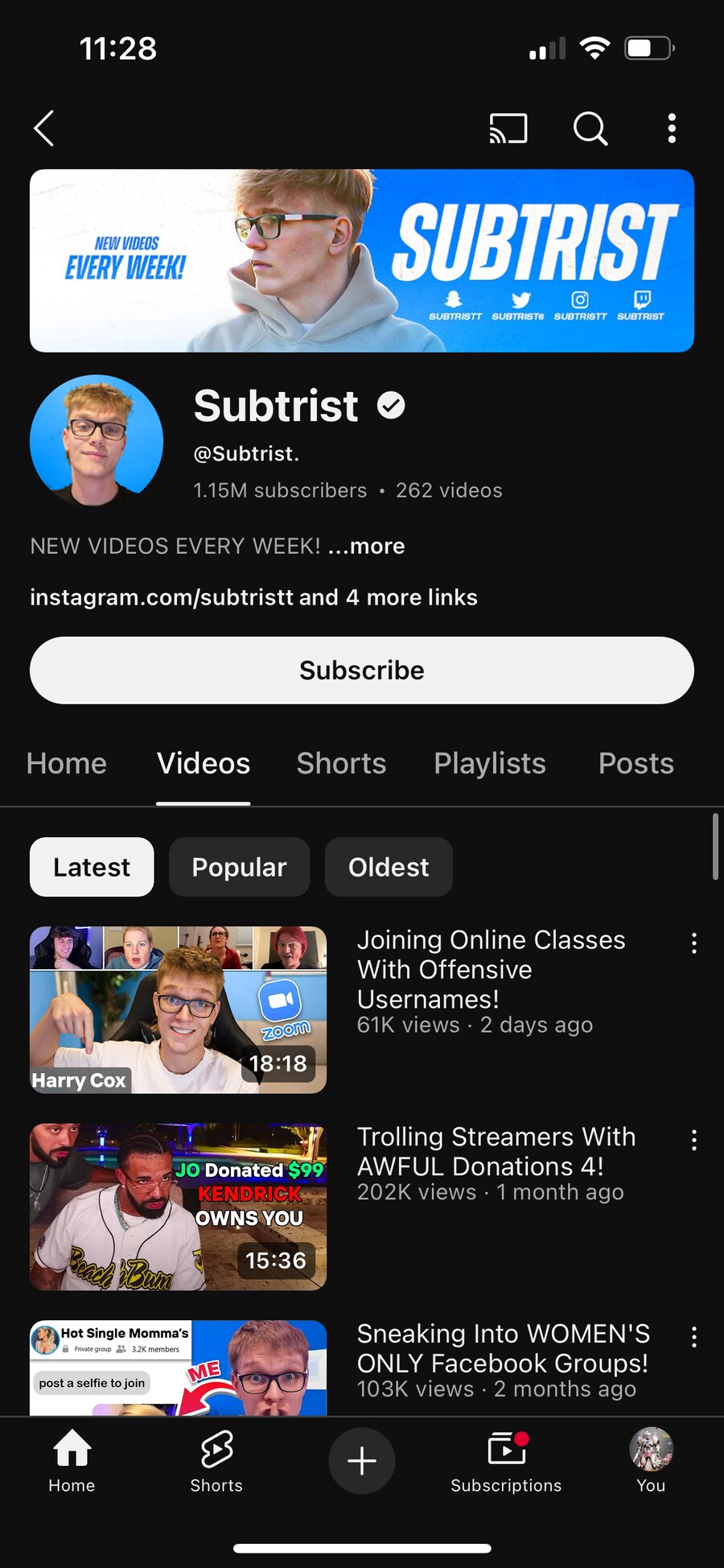The width and height of the screenshot is (724, 1568).
Task: Go back using the arrow icon
Action: click(x=44, y=128)
